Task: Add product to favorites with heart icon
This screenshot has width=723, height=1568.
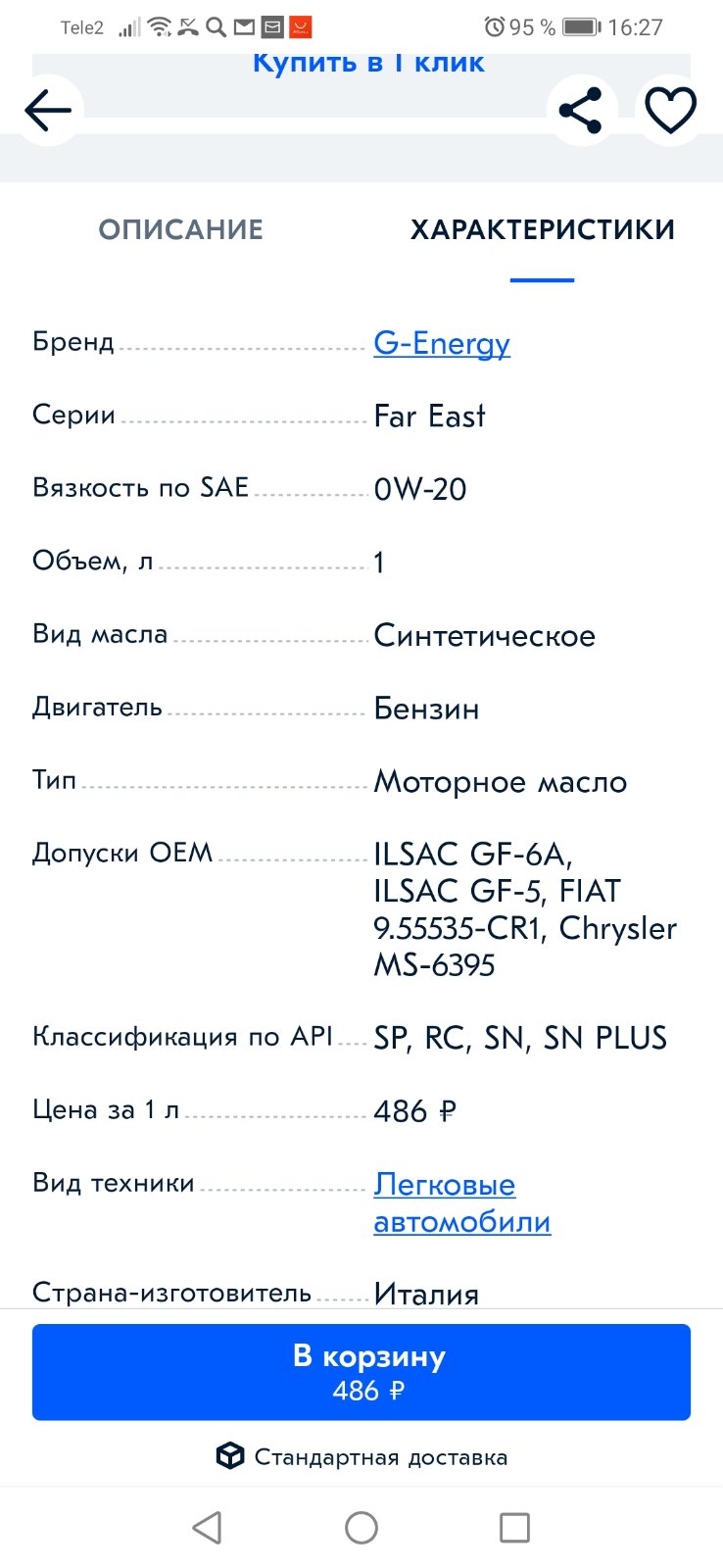Action: coord(671,110)
